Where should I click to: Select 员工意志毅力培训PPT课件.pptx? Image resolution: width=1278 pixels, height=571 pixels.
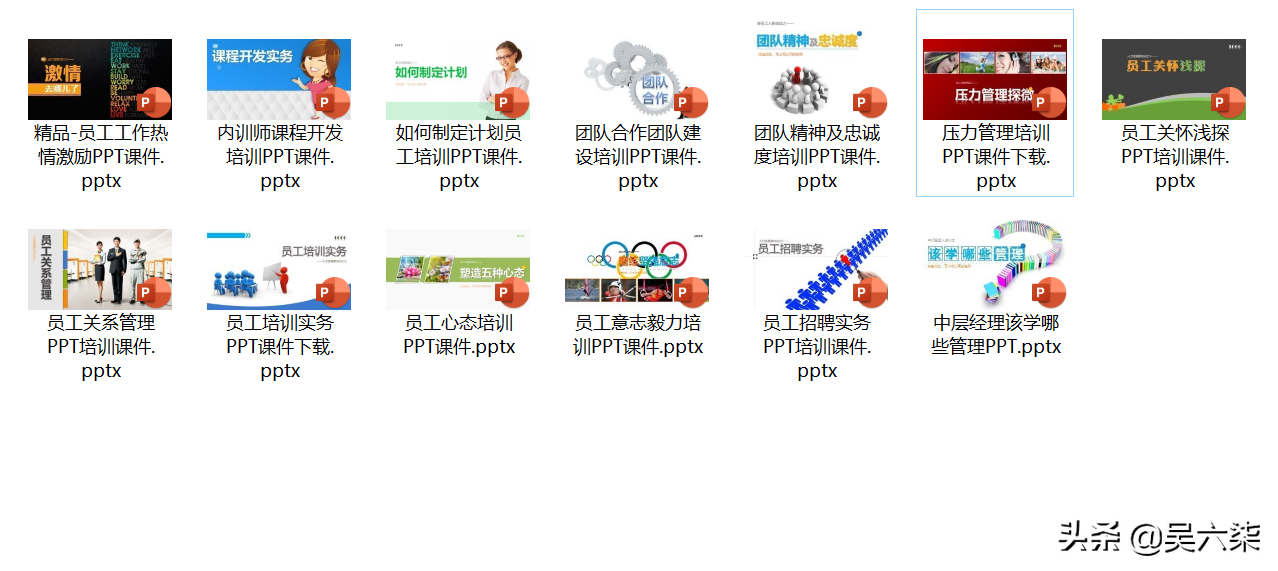[x=638, y=270]
